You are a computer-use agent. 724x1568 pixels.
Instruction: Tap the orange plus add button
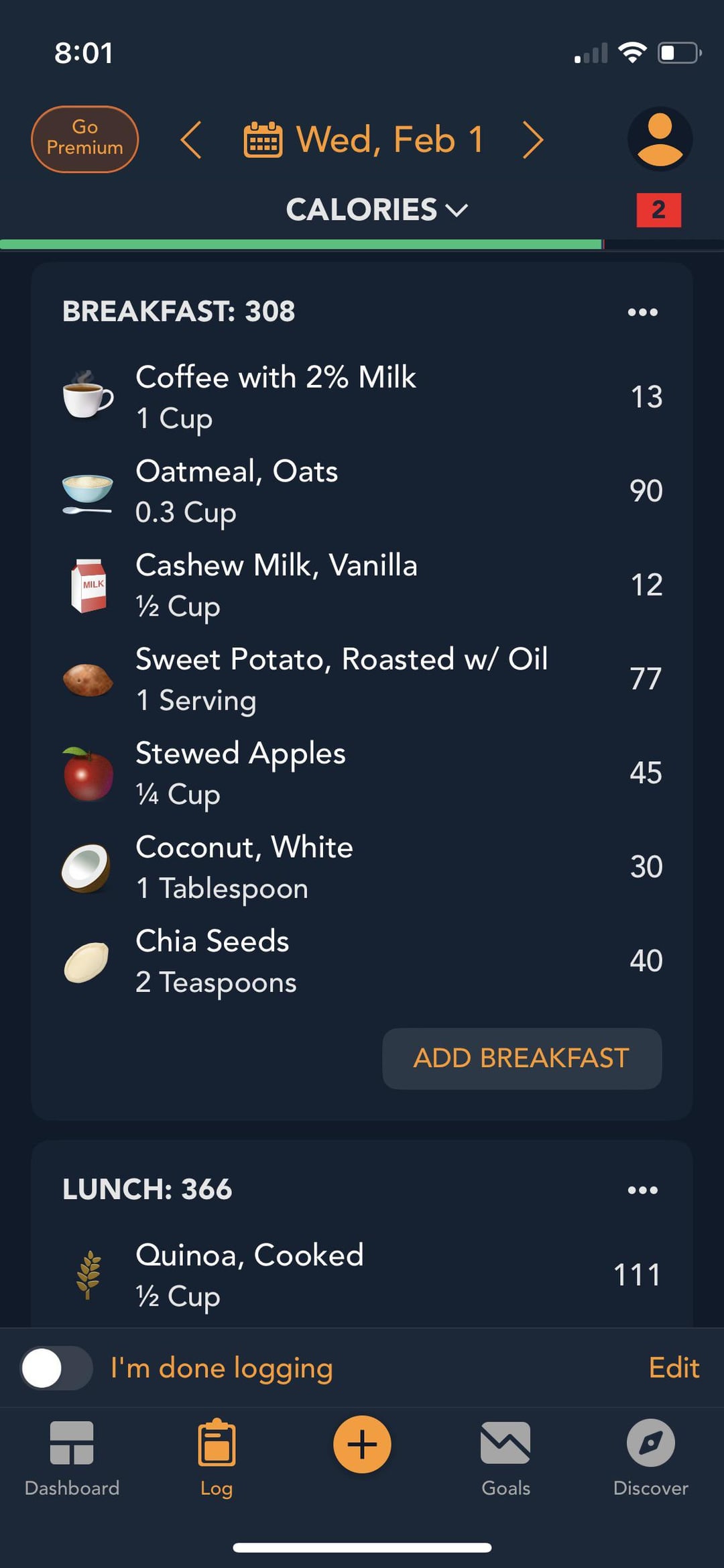pyautogui.click(x=362, y=1445)
